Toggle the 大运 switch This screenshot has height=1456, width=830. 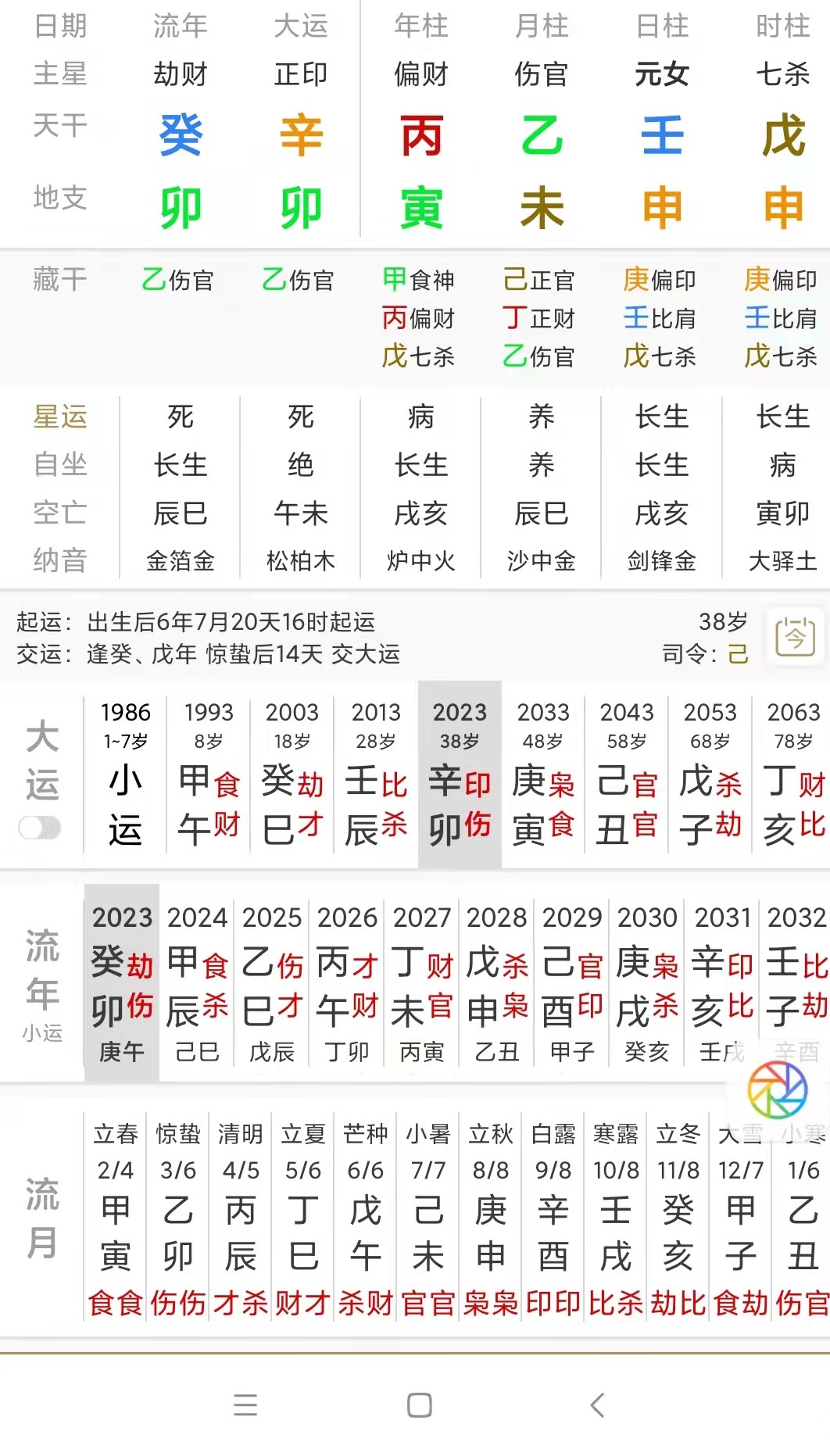click(x=40, y=828)
